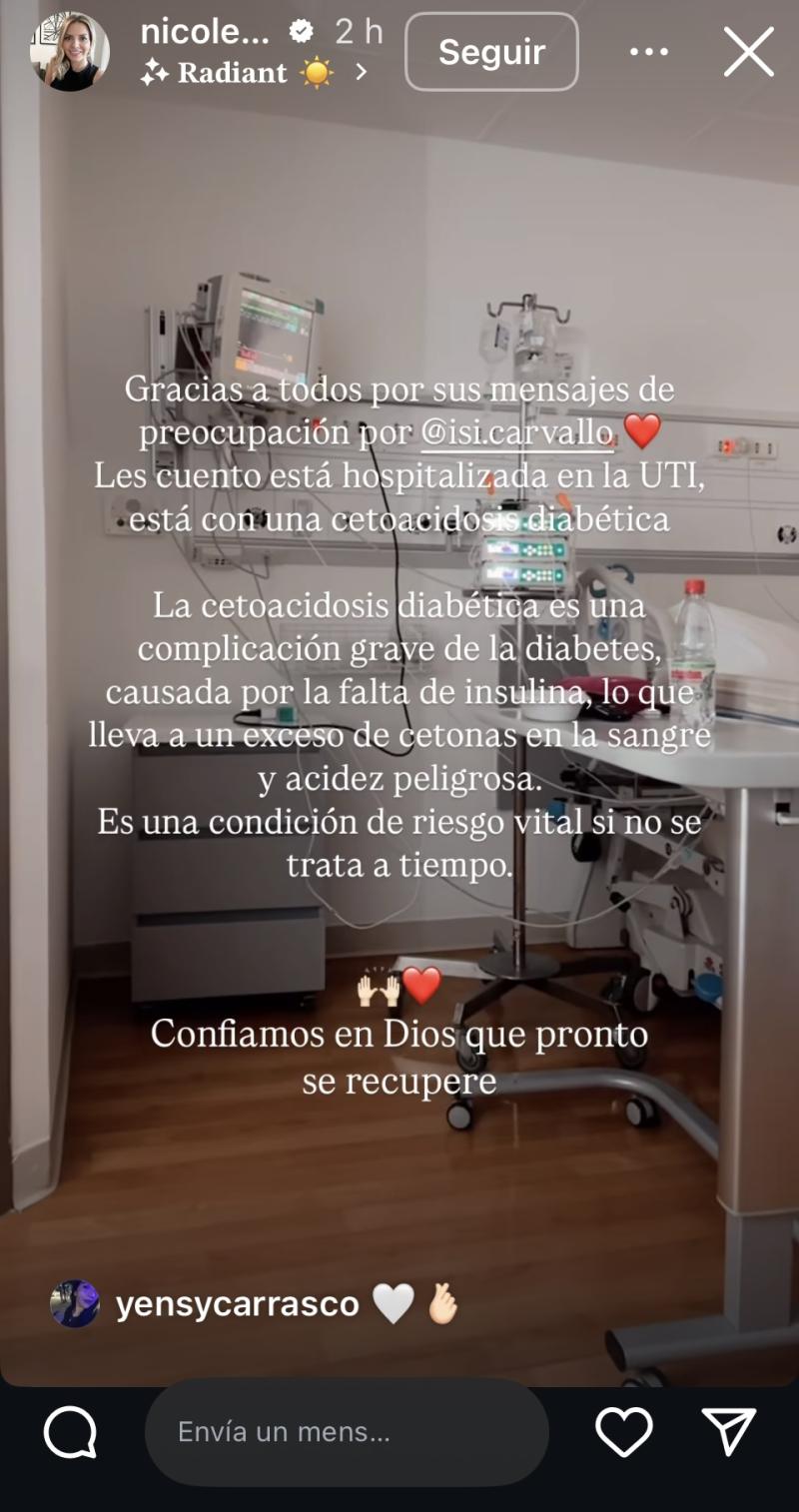Tap the story progress bar at the top

pyautogui.click(x=399, y=4)
